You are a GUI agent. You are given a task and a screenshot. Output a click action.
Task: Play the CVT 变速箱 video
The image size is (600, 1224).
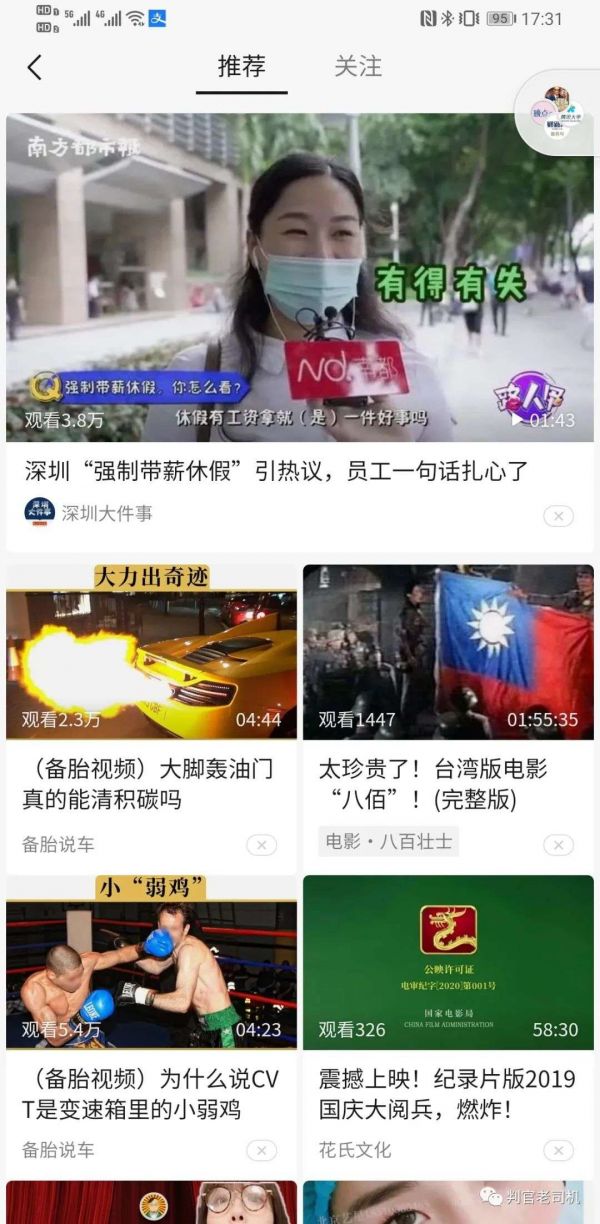[x=151, y=962]
